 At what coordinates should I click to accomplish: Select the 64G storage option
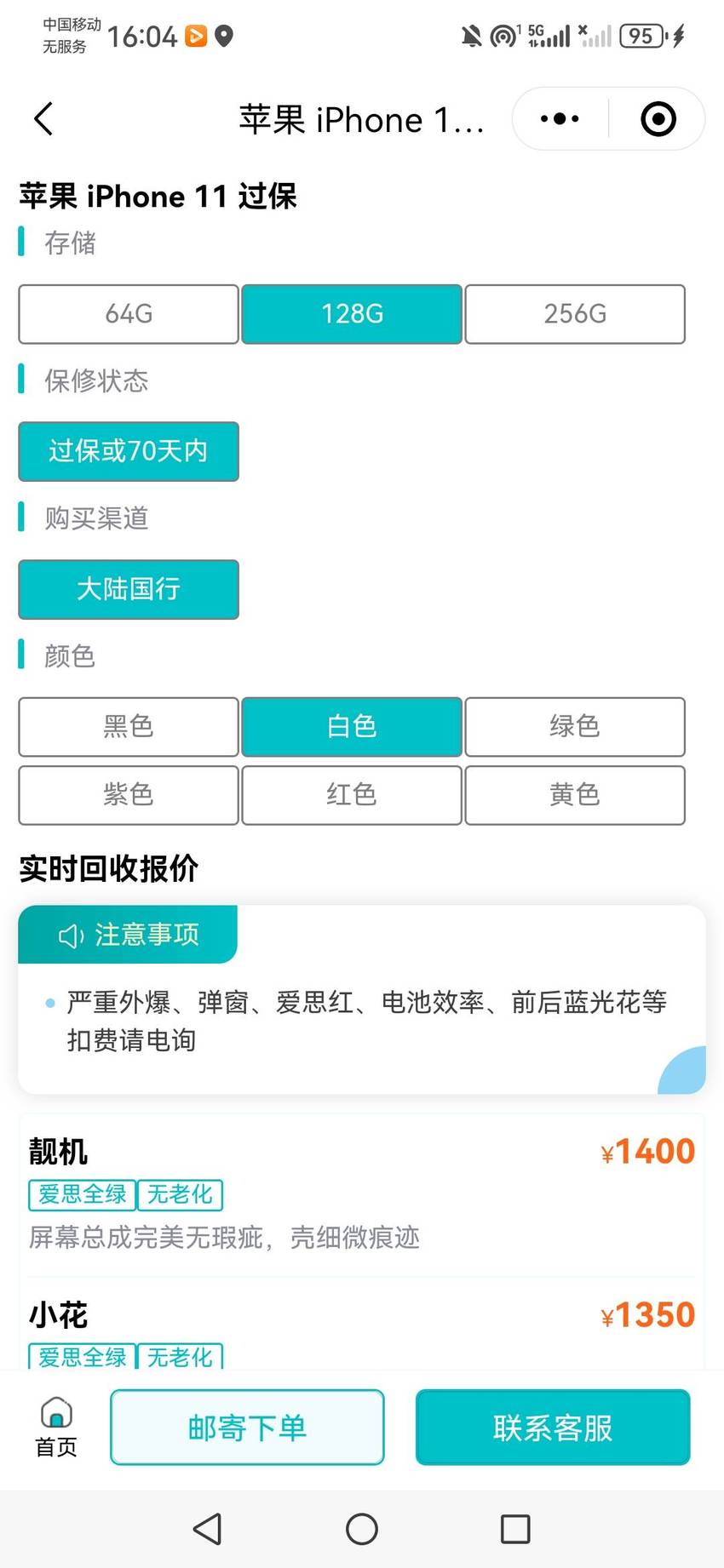[x=129, y=314]
